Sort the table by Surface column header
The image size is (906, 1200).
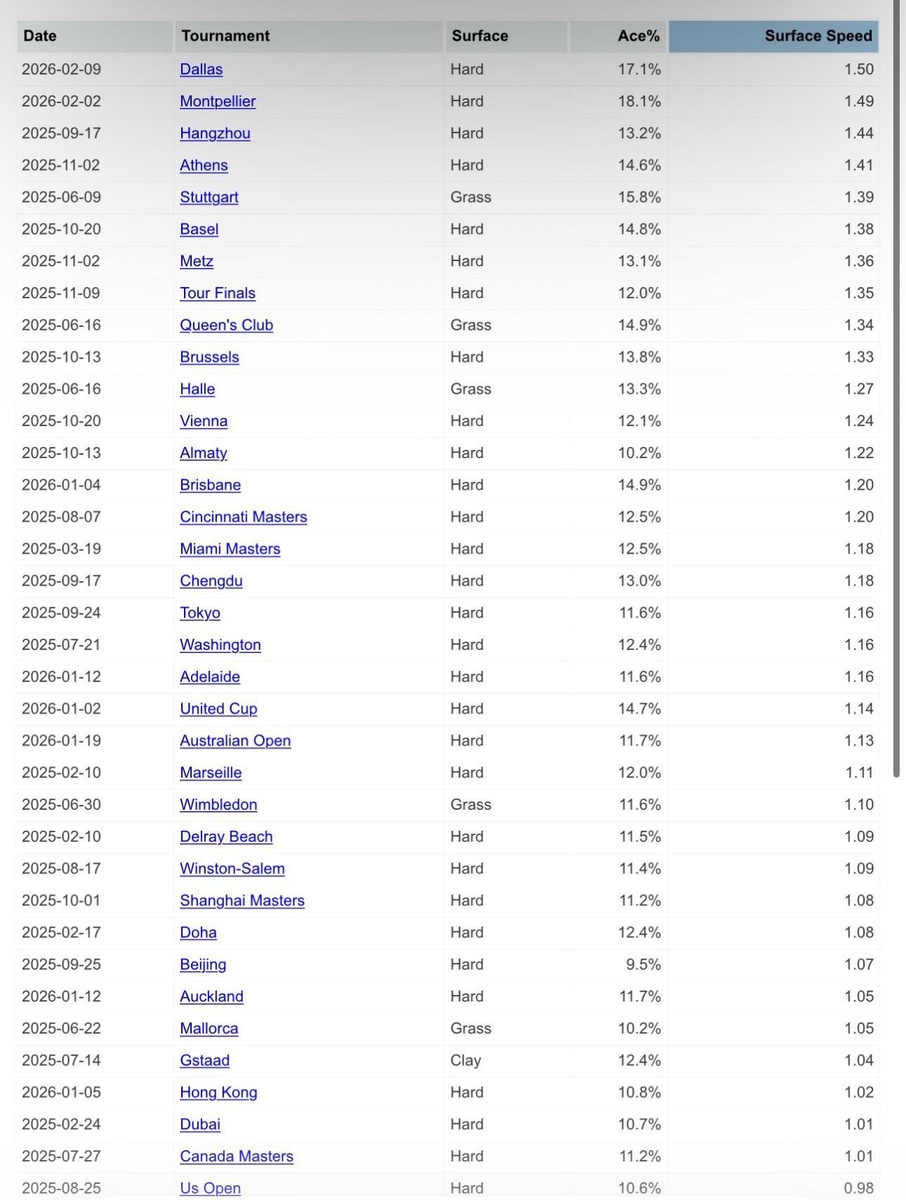pyautogui.click(x=480, y=36)
